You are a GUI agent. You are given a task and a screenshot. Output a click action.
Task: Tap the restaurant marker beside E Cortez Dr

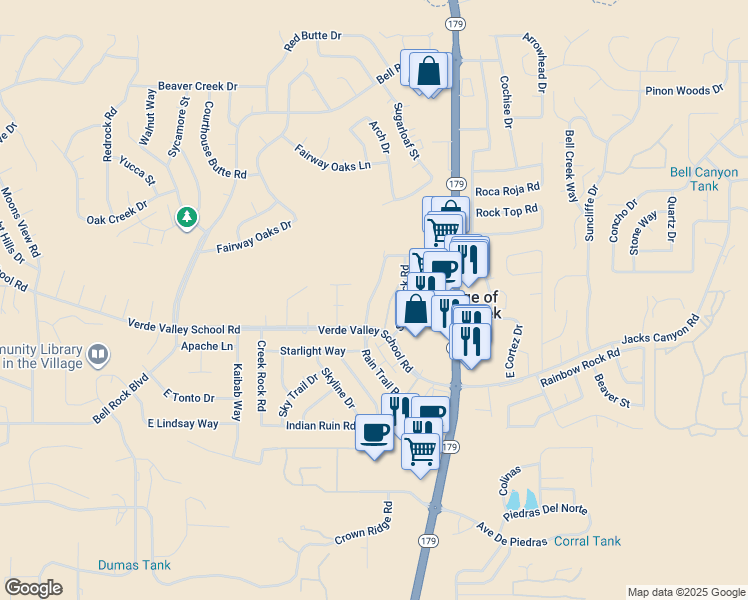(x=471, y=344)
